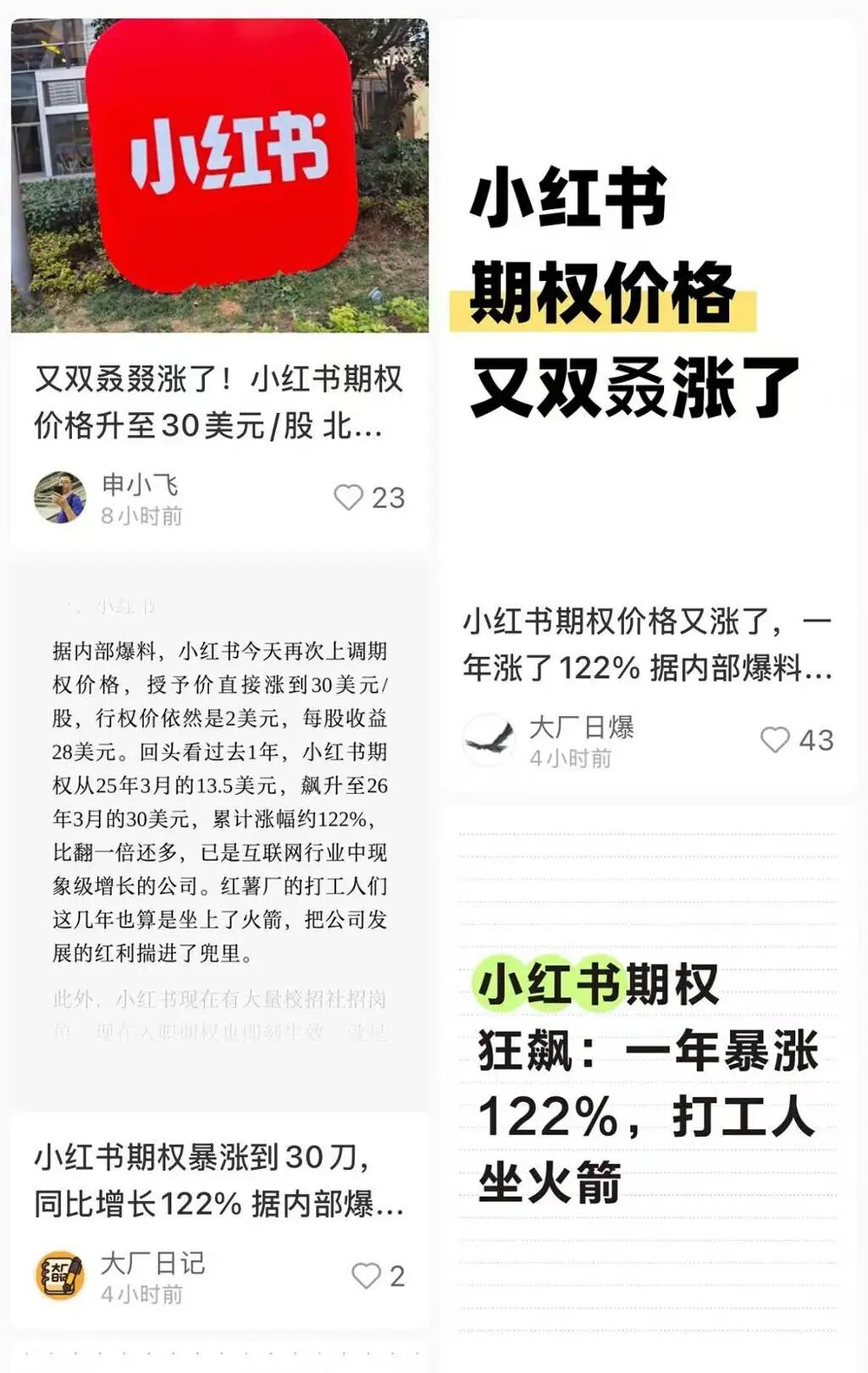Open 申小飞's post about 30美元/股 option price
Viewport: 868px width, 1373px height.
click(x=219, y=402)
